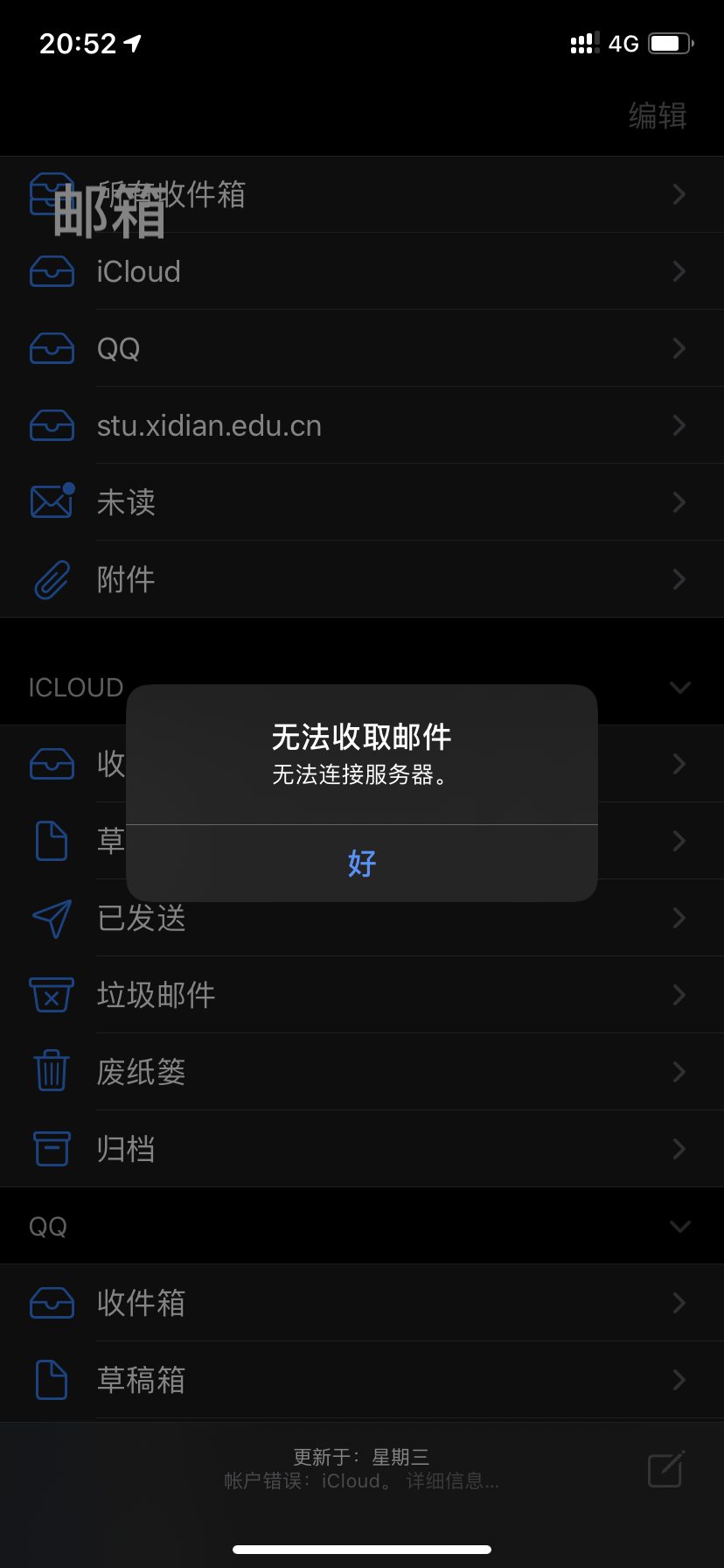The width and height of the screenshot is (724, 1568).
Task: Collapse the ICLOUD account section
Action: (679, 688)
